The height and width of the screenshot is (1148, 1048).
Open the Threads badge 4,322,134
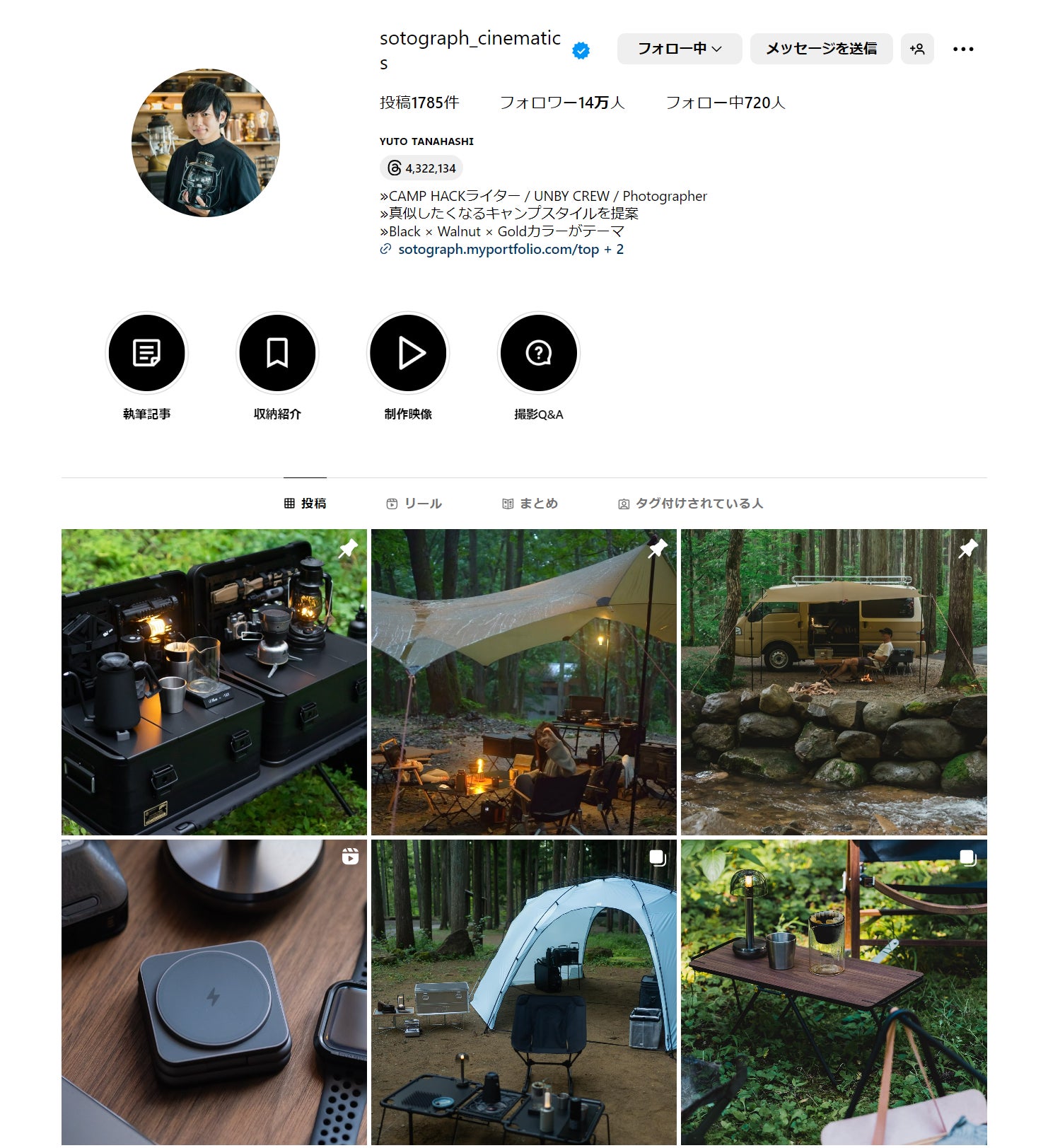pos(421,168)
